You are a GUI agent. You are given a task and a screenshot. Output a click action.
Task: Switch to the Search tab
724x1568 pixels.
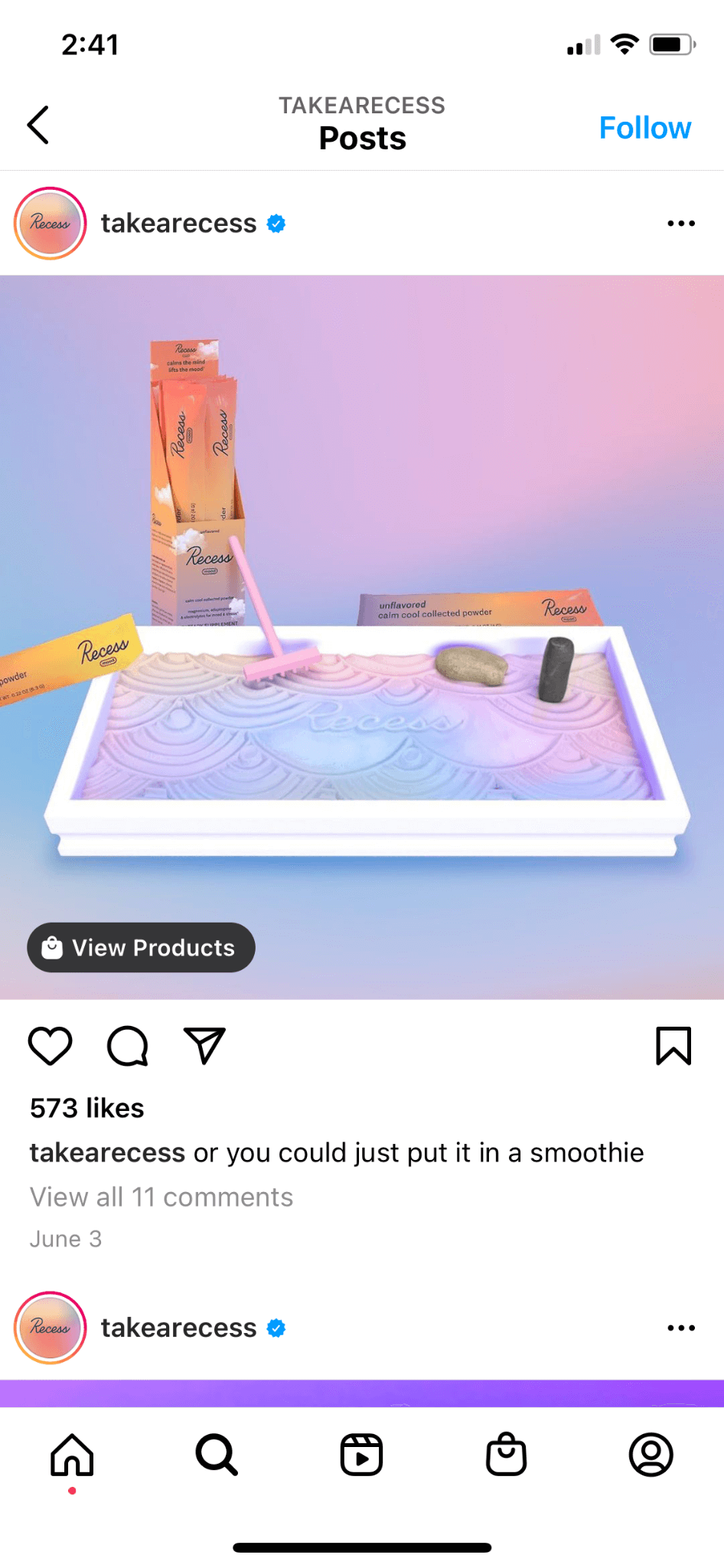[217, 1455]
